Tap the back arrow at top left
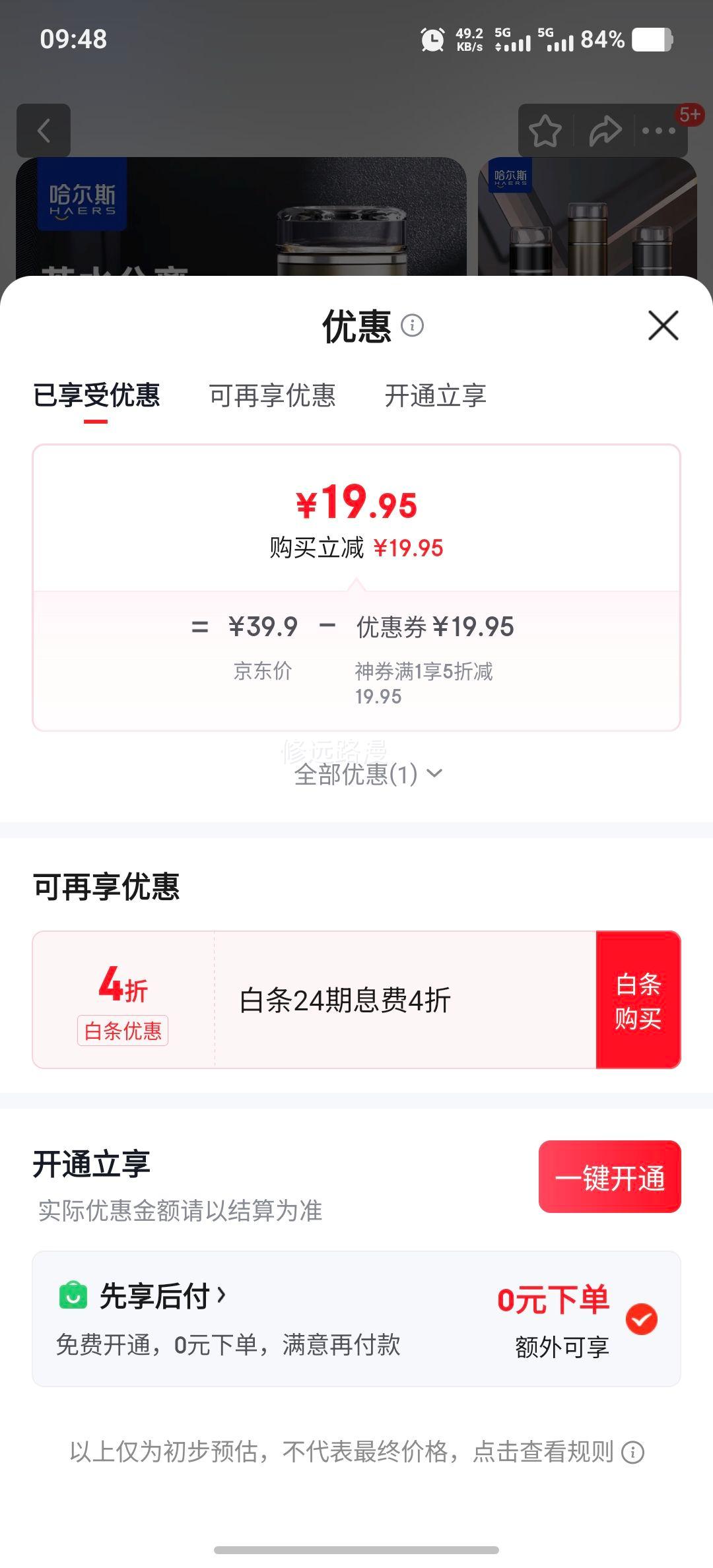The height and width of the screenshot is (1568, 713). point(44,130)
